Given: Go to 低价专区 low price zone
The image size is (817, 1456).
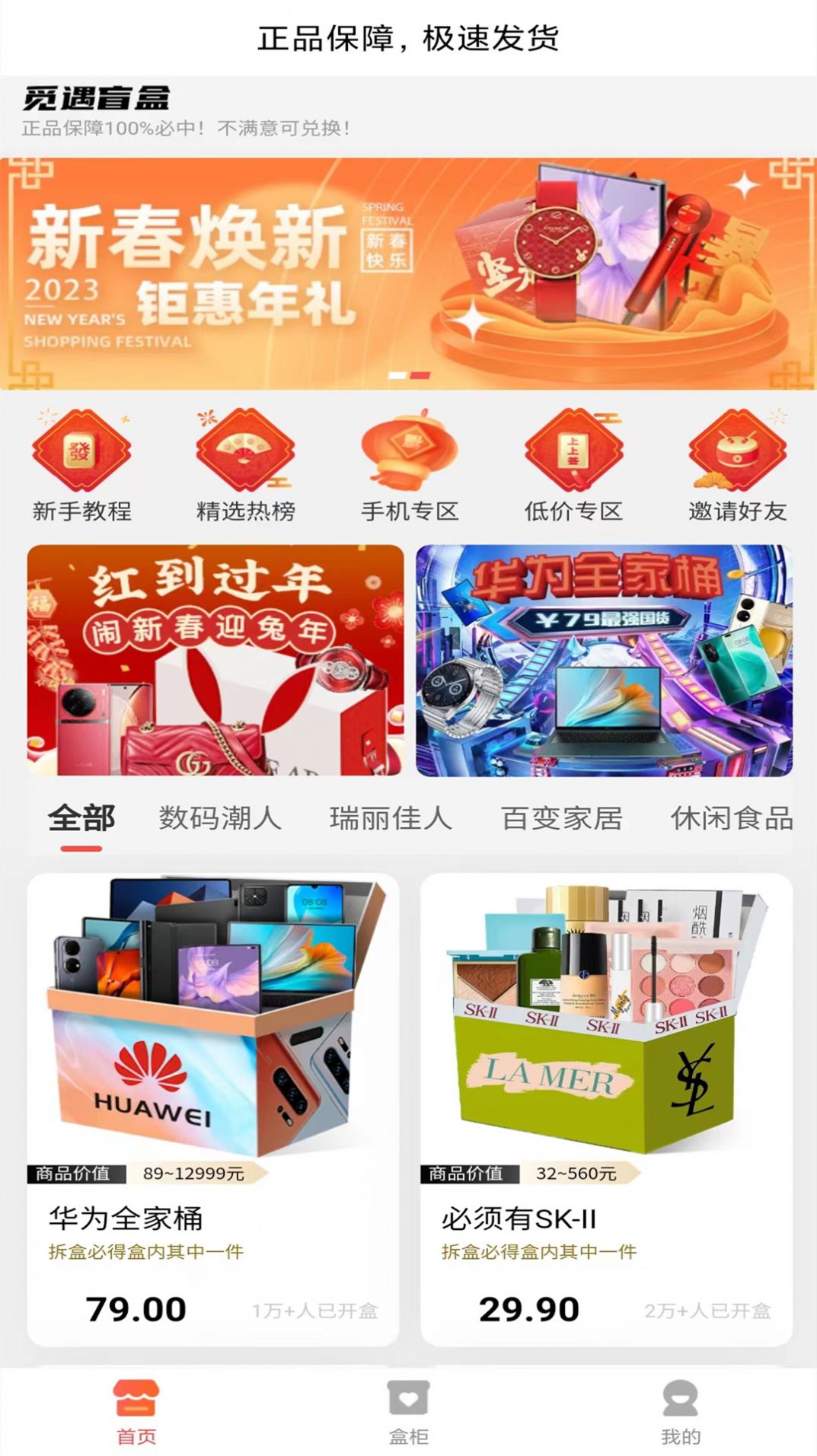Looking at the screenshot, I should [x=573, y=466].
